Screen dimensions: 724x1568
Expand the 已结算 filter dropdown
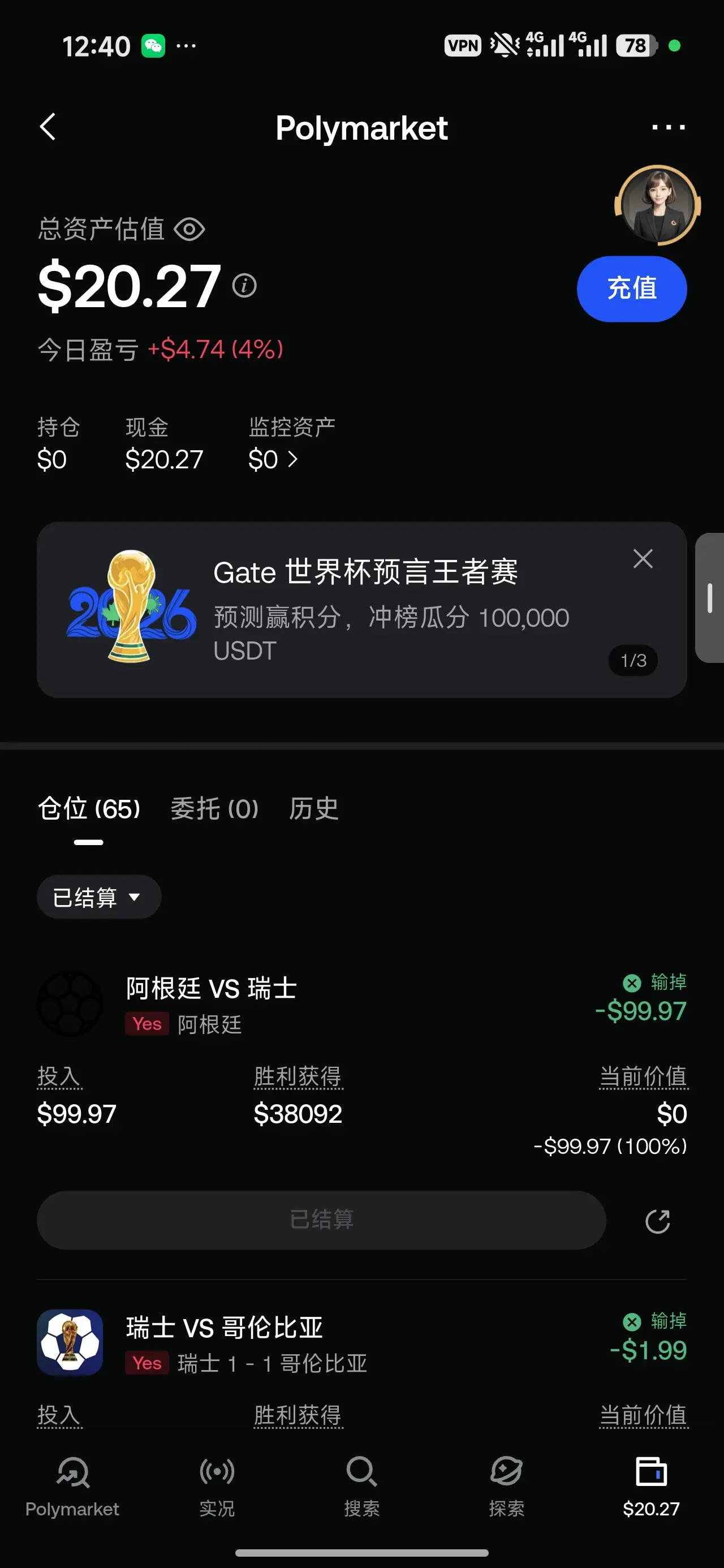[x=98, y=897]
